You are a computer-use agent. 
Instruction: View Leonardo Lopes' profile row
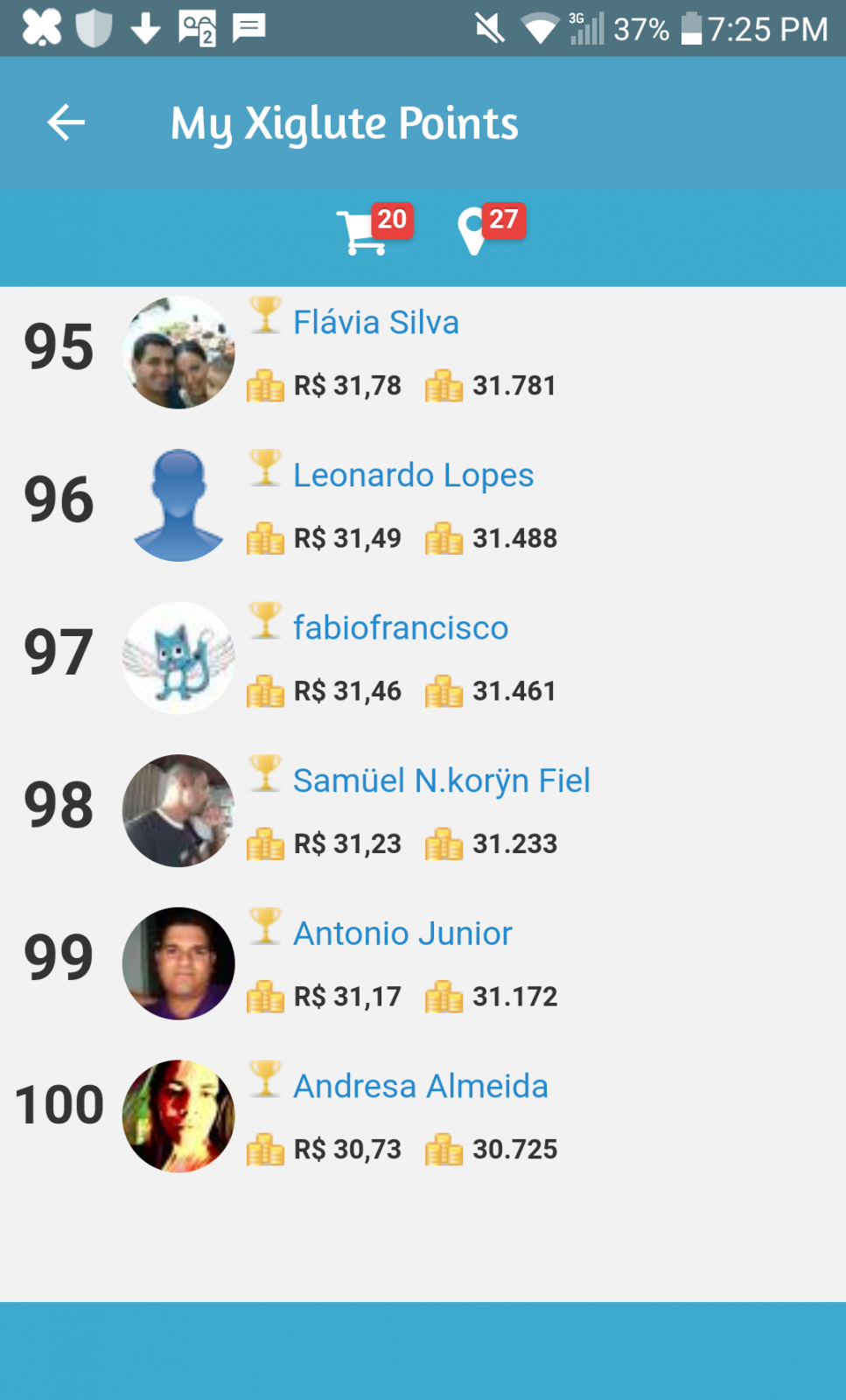point(413,476)
